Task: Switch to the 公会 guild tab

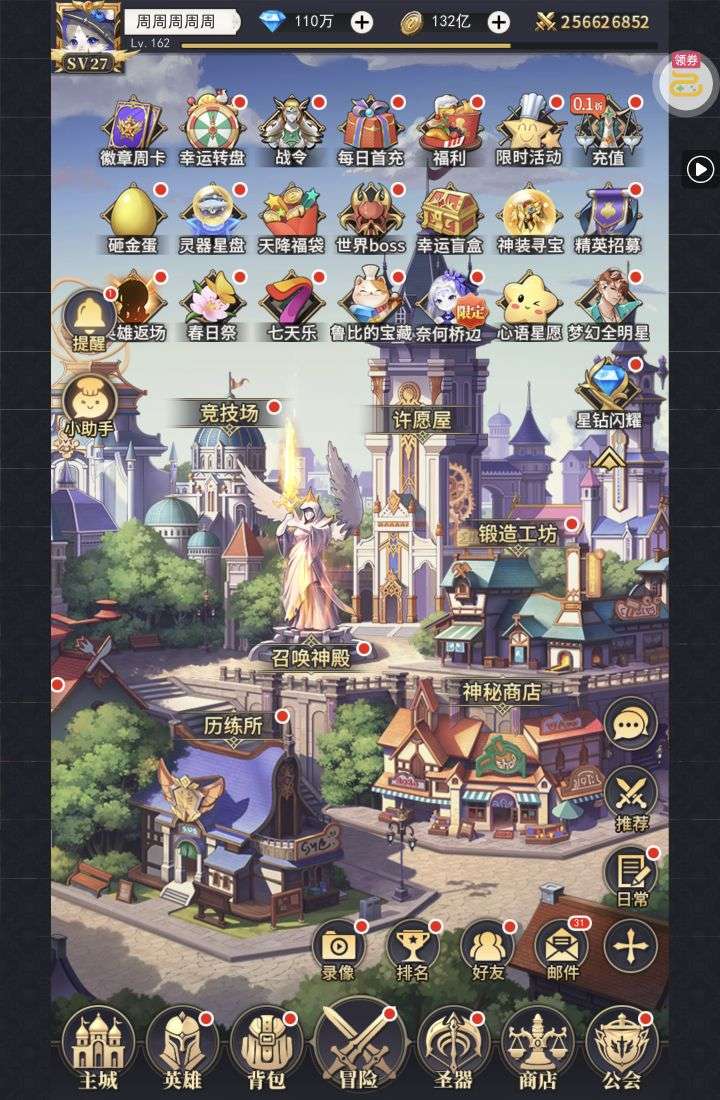Action: 621,1048
